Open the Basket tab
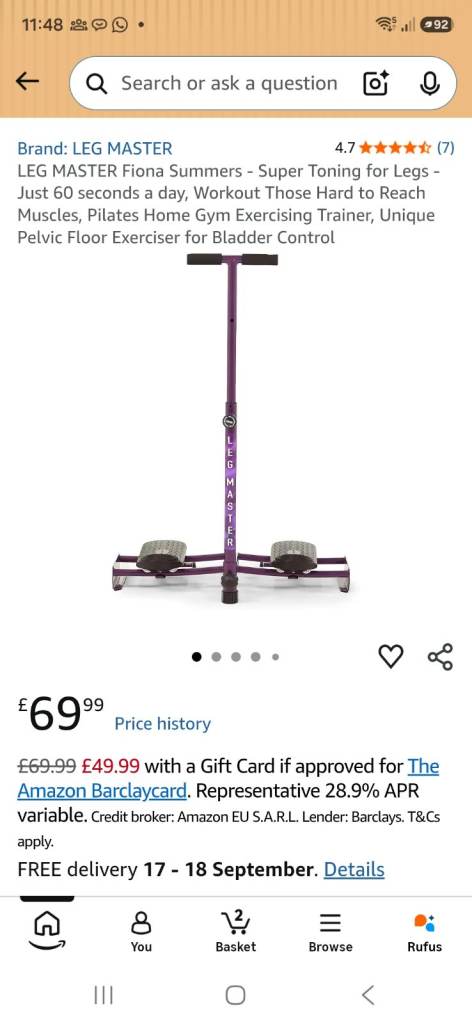The height and width of the screenshot is (1024, 472). pyautogui.click(x=236, y=931)
